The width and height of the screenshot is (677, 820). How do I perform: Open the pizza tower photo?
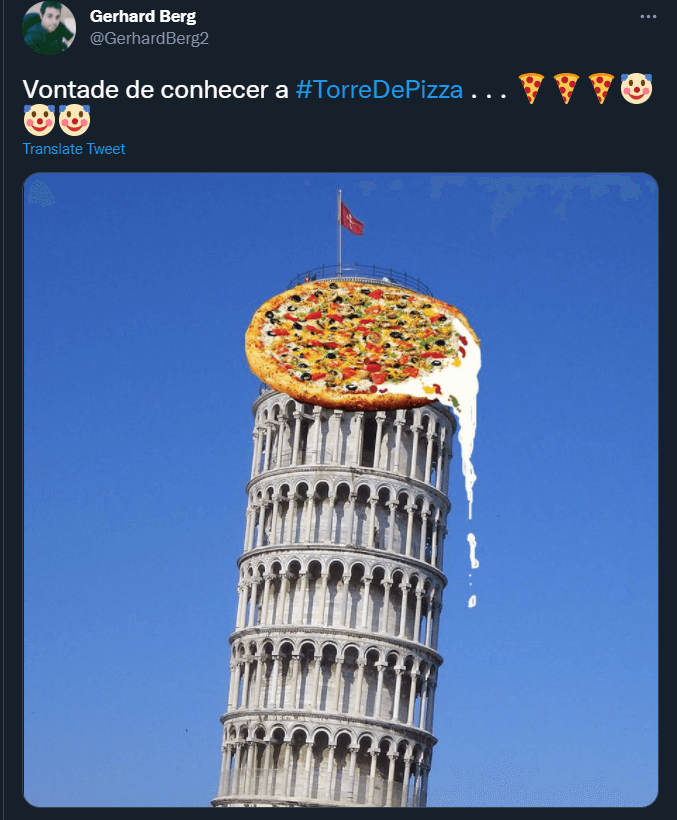pos(340,490)
